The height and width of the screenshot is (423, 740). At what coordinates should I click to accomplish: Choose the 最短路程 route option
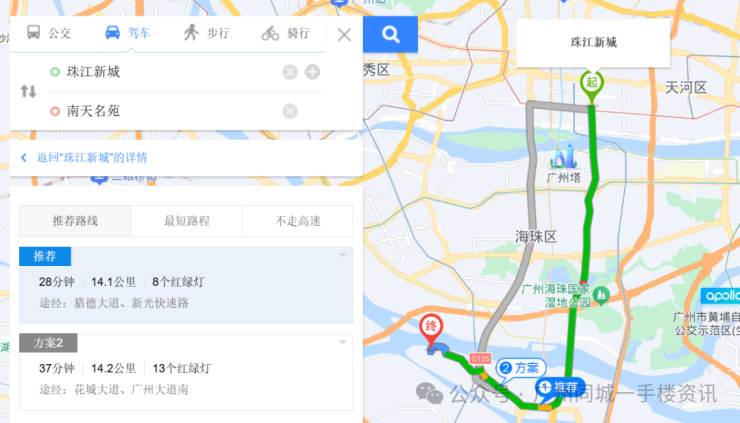[187, 221]
